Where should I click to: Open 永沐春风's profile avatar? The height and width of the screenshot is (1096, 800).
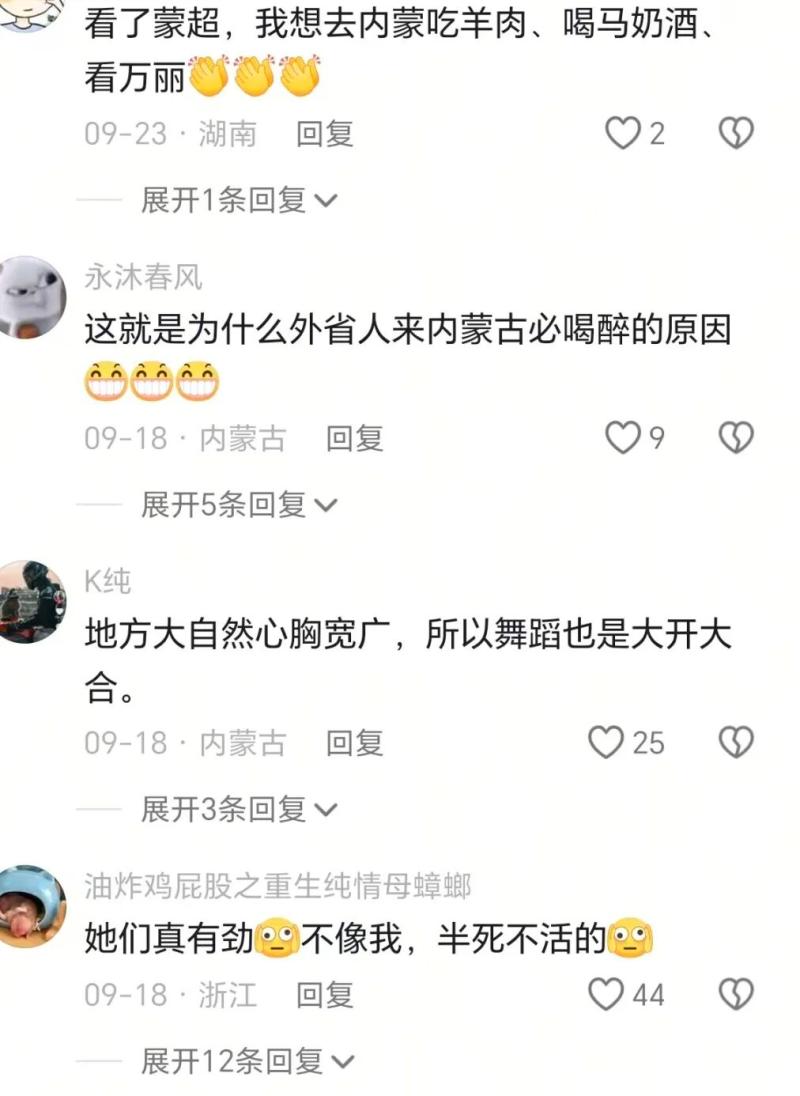tap(32, 297)
